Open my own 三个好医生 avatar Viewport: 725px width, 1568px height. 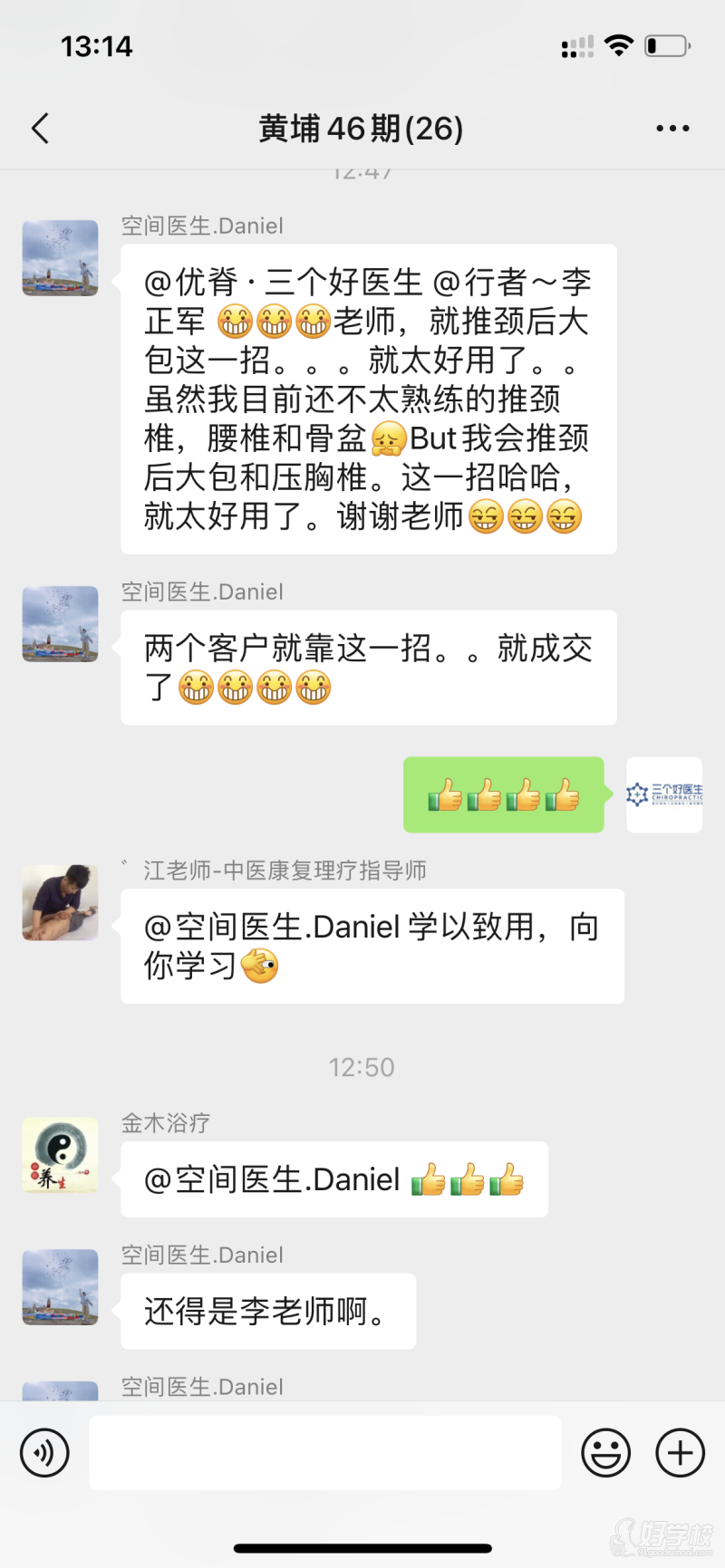663,794
